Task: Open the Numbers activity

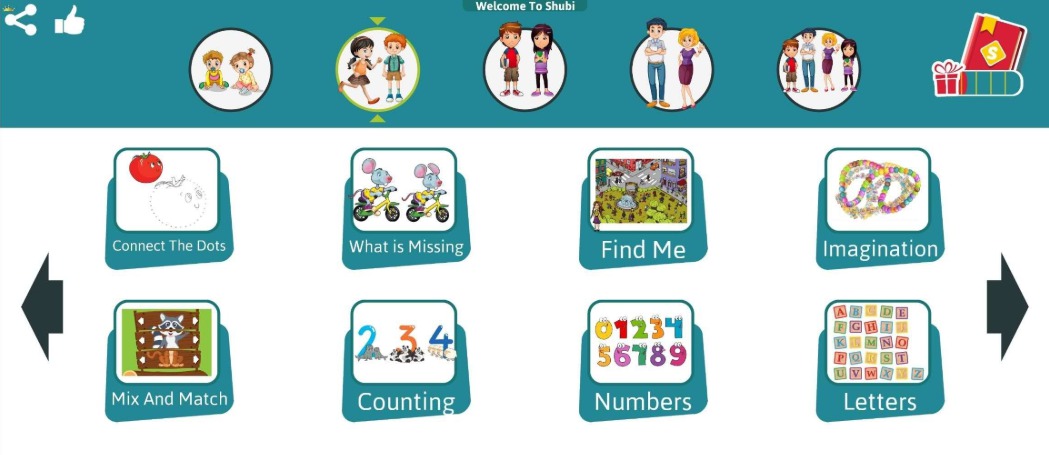Action: 642,358
